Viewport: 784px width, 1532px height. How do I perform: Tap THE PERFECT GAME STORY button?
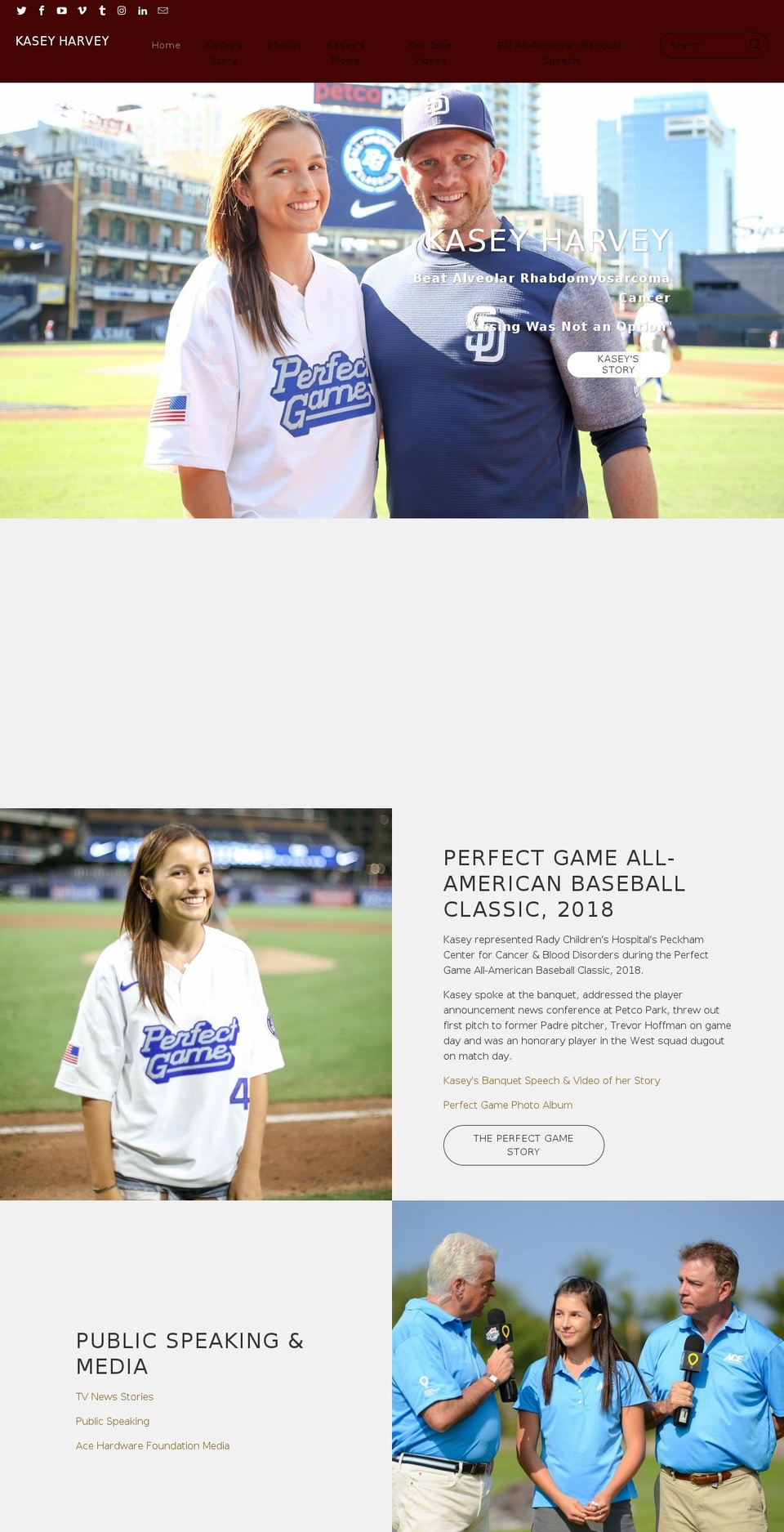pos(523,1145)
